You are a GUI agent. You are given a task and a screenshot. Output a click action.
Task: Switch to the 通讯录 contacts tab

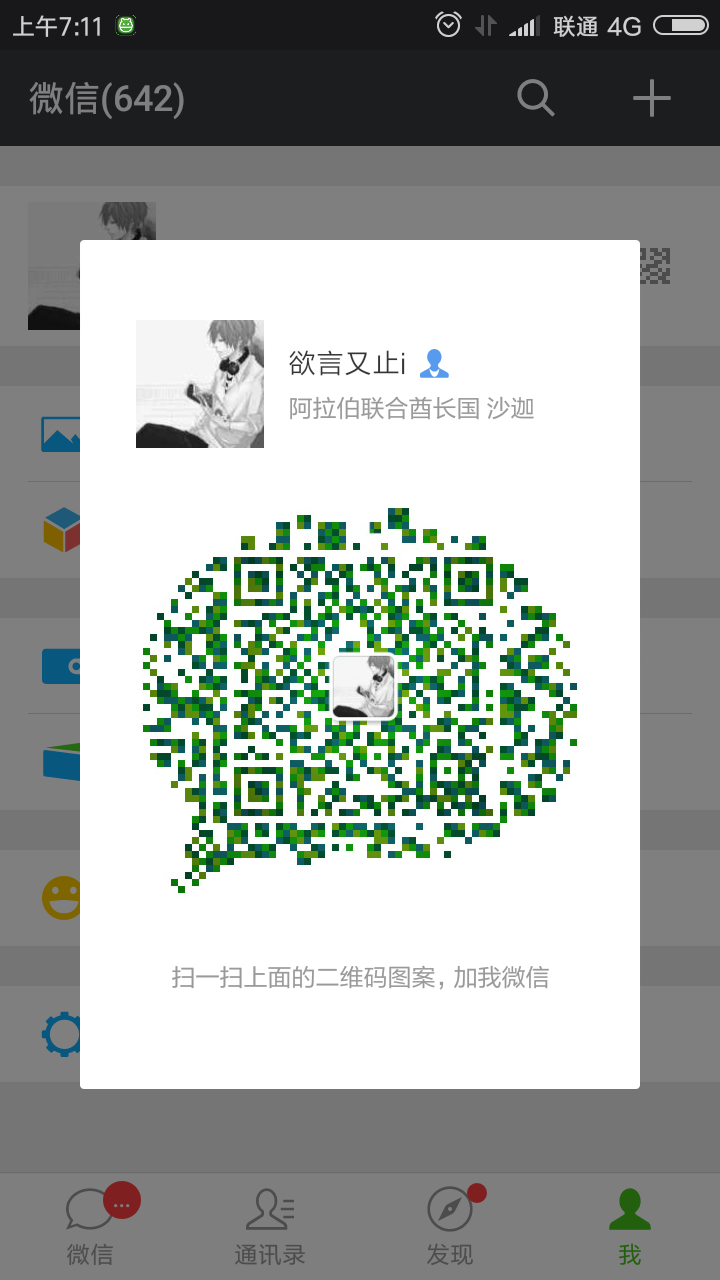(x=270, y=1226)
